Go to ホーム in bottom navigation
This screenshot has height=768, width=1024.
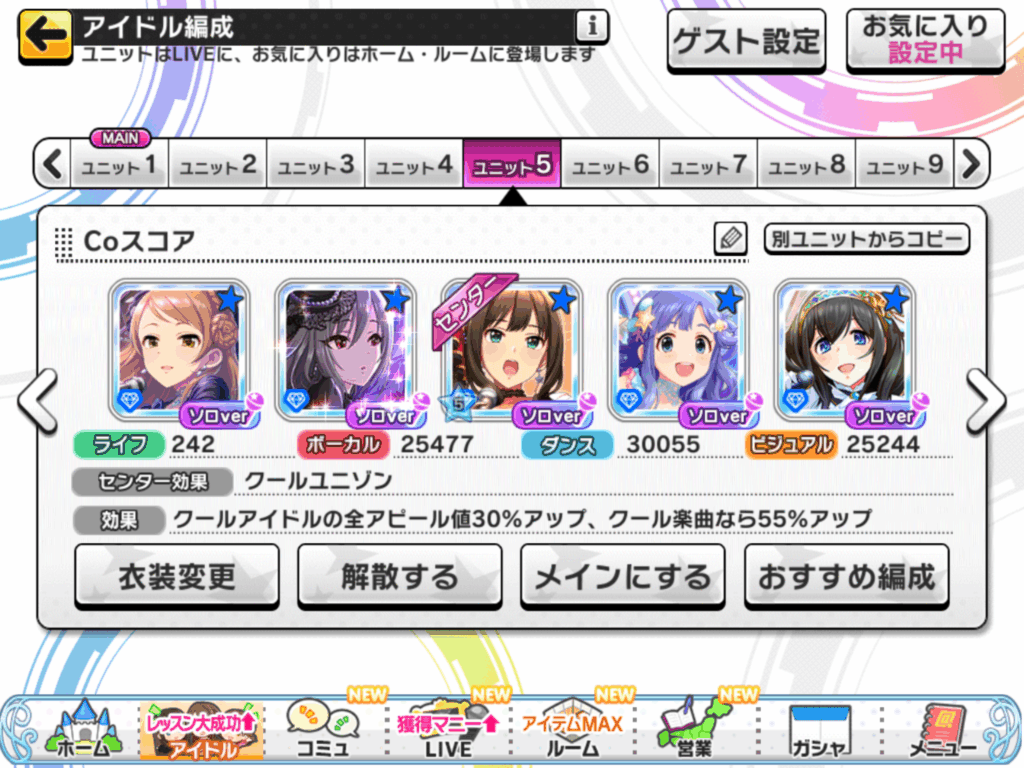(77, 731)
